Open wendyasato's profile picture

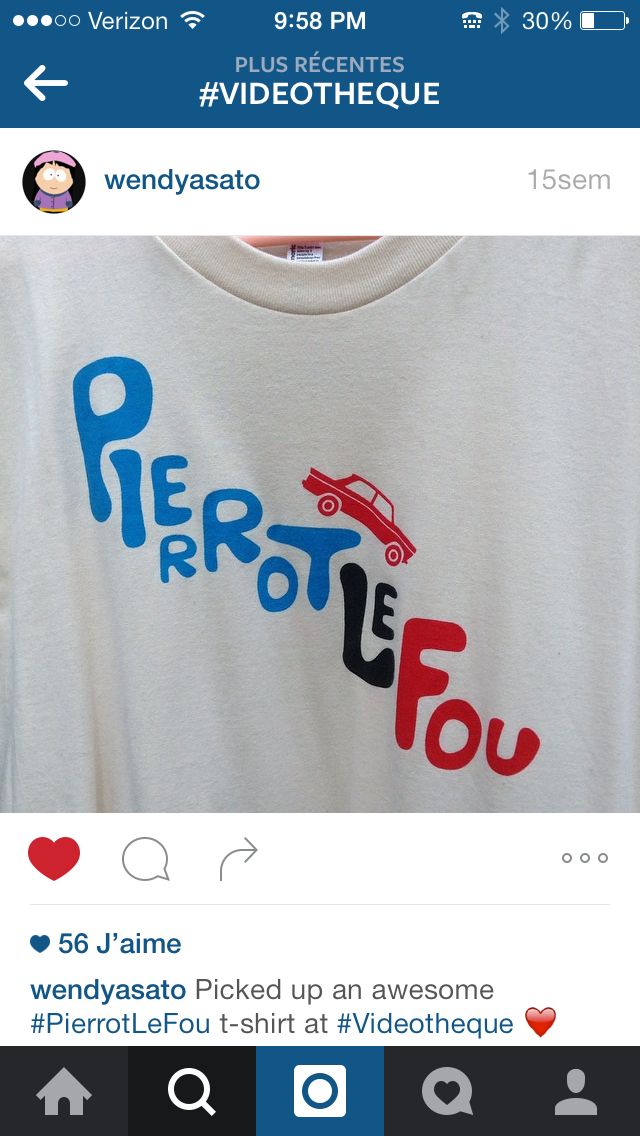pos(54,181)
